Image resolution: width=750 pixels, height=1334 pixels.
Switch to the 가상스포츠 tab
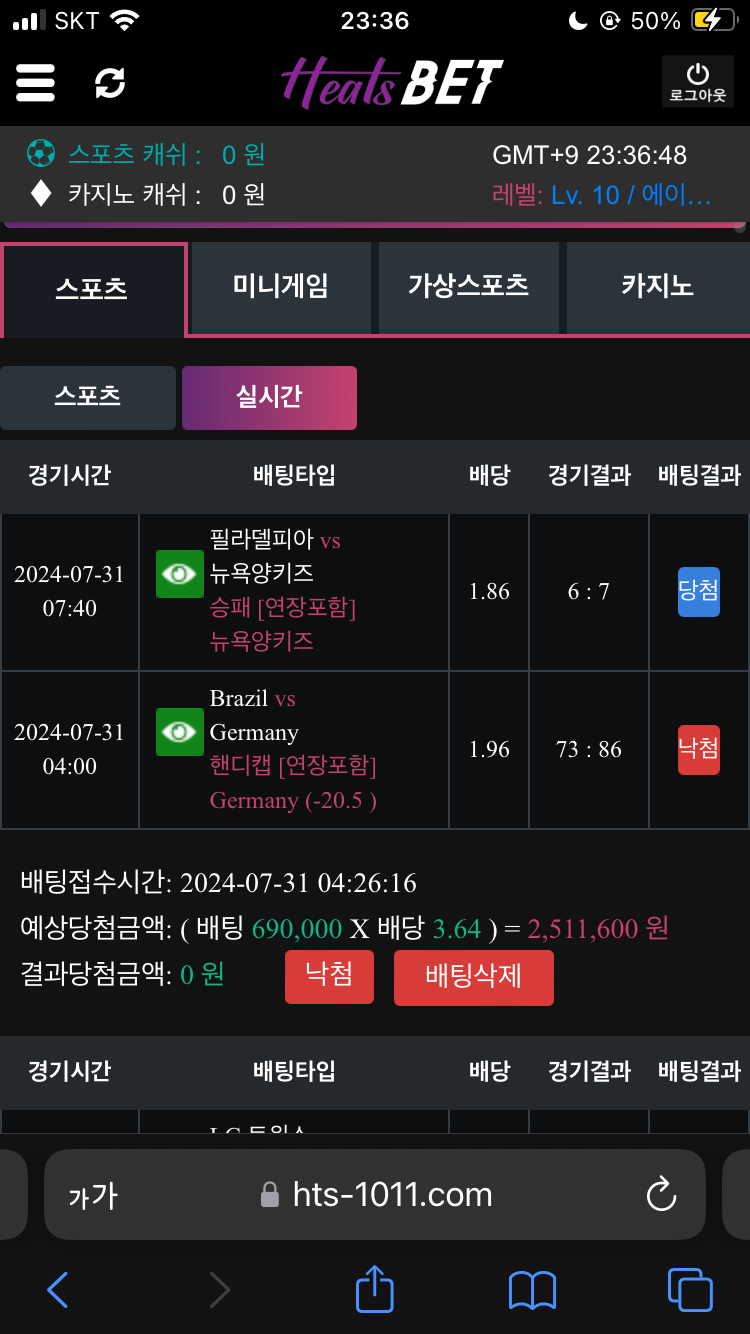(x=468, y=287)
